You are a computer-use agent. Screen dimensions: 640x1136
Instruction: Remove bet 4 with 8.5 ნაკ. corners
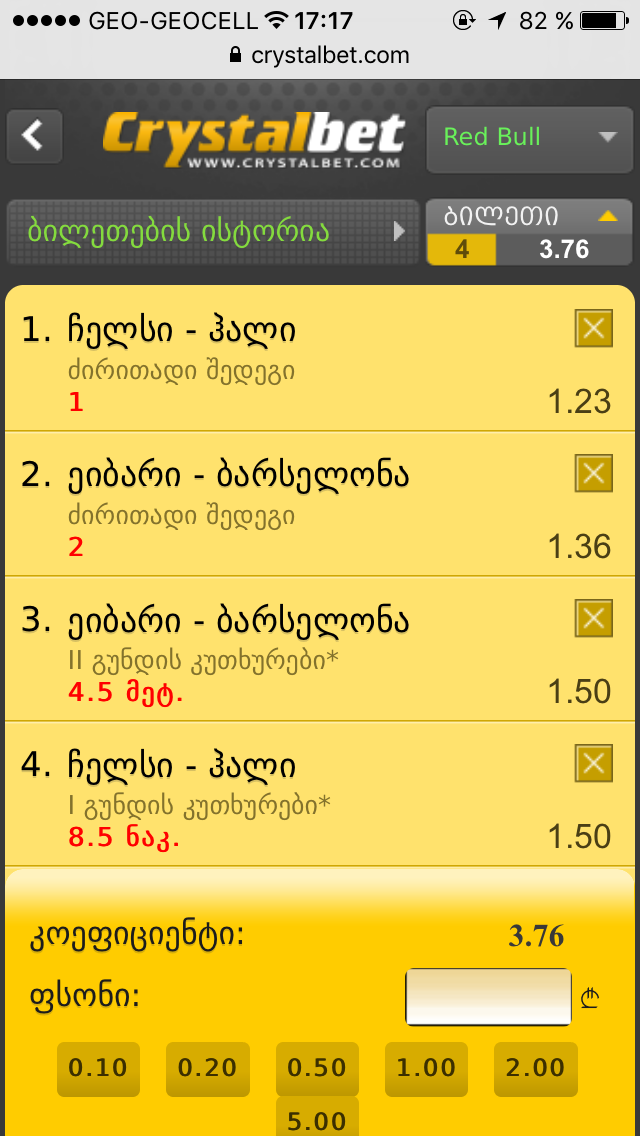tap(594, 764)
